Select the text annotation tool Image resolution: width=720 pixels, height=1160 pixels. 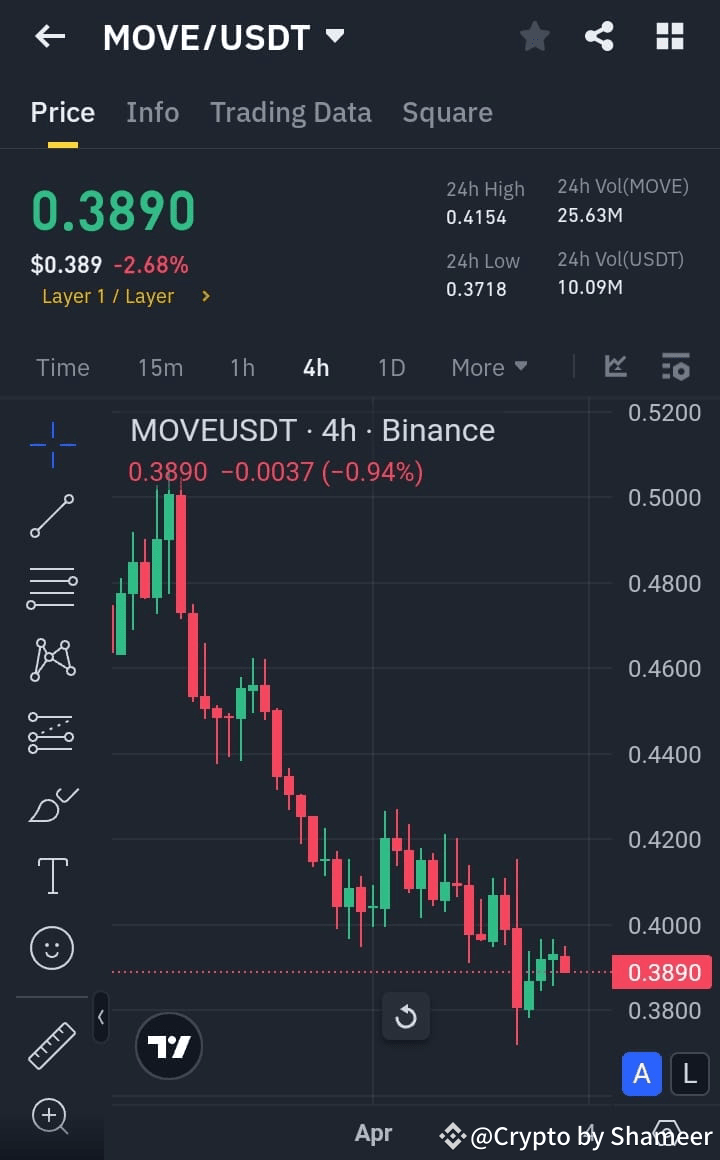tap(51, 875)
